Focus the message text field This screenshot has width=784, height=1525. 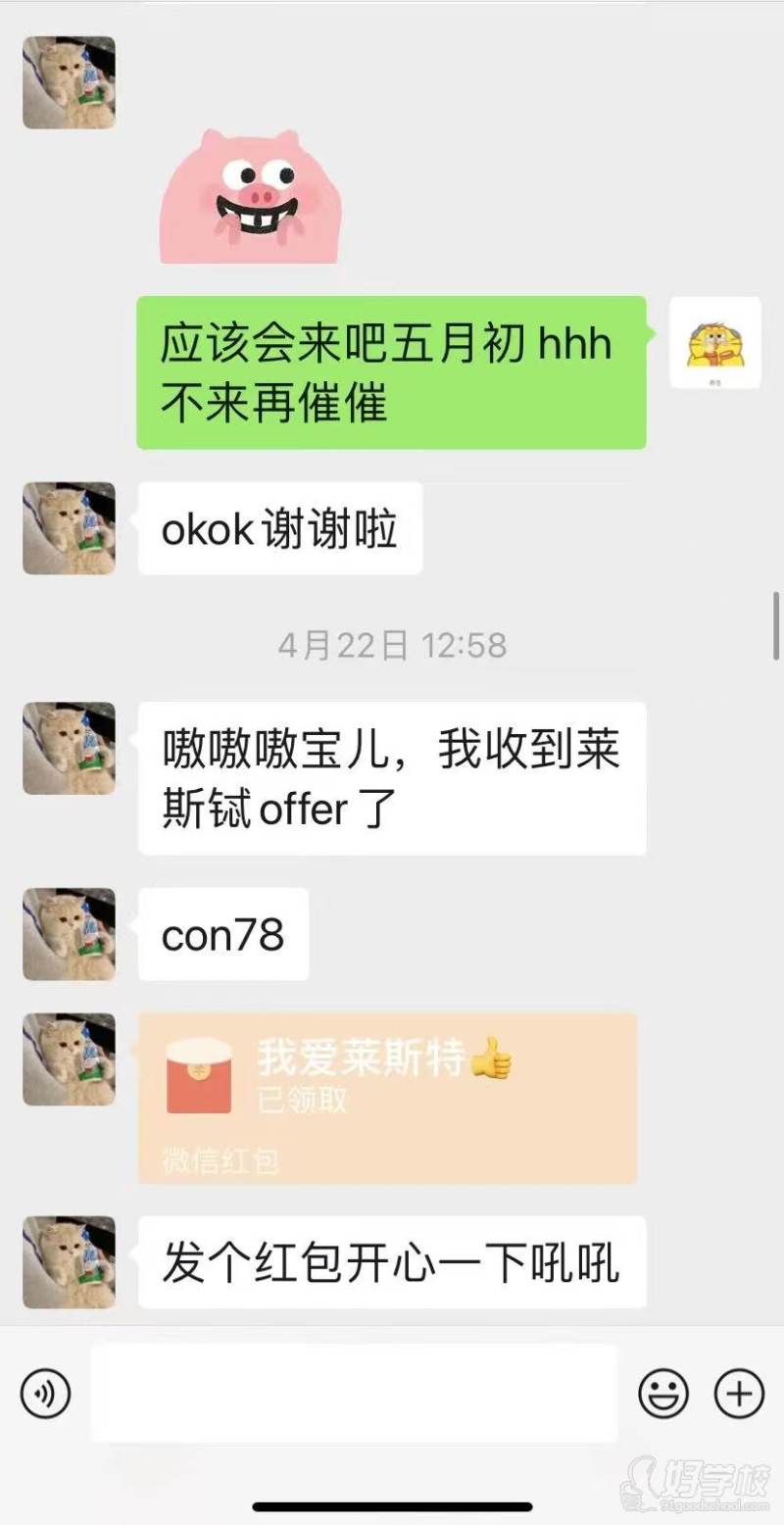pyautogui.click(x=355, y=1393)
